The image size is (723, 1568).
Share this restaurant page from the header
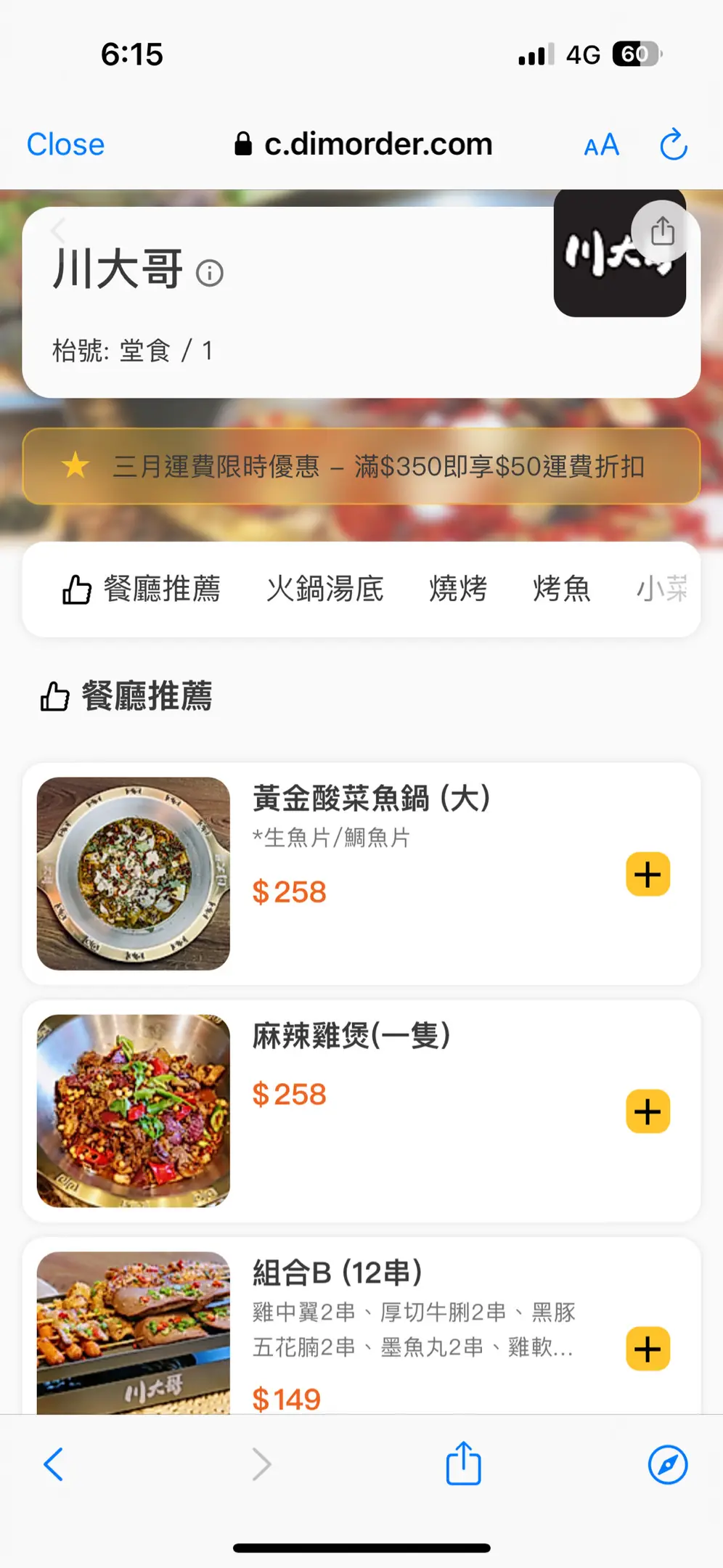click(x=662, y=232)
